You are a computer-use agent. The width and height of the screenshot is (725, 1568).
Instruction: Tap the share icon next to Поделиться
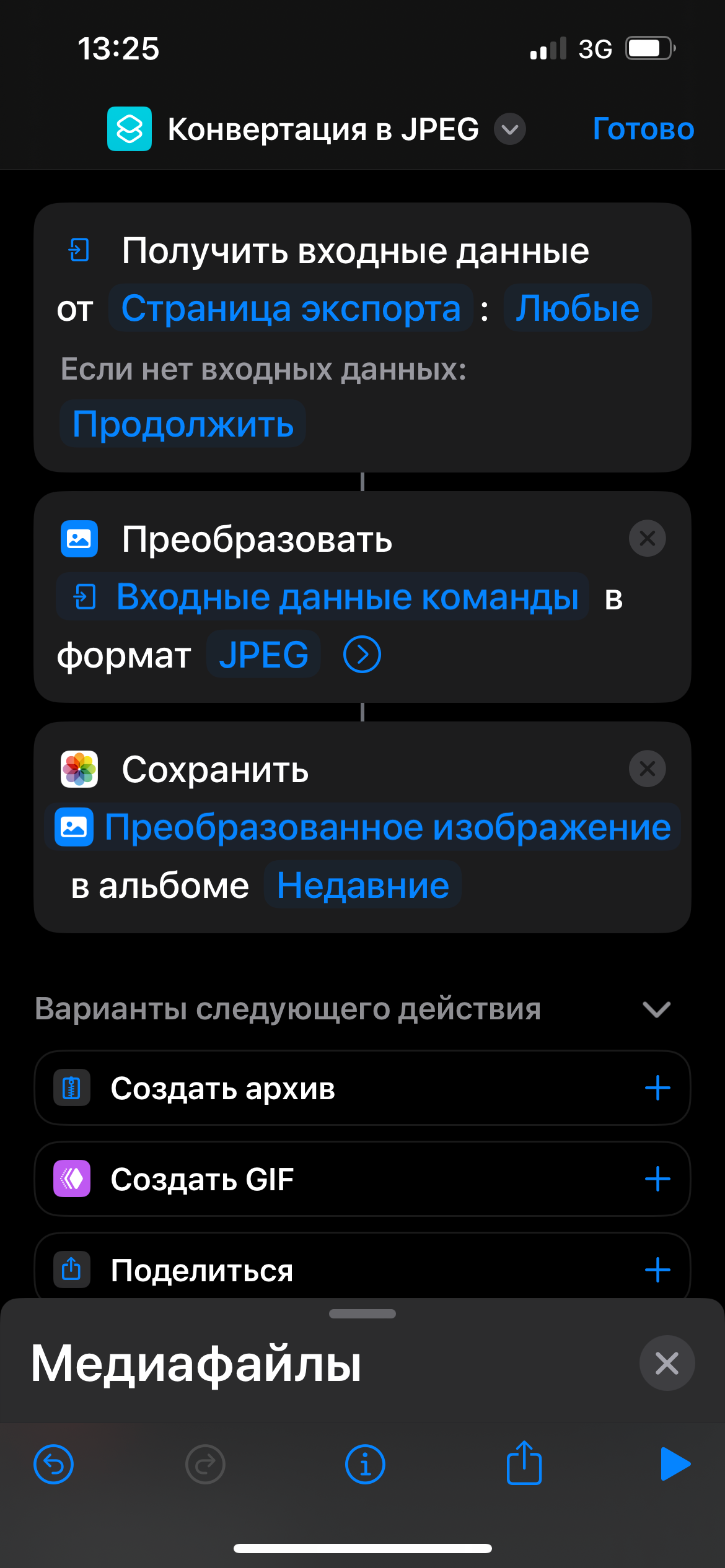point(71,1270)
